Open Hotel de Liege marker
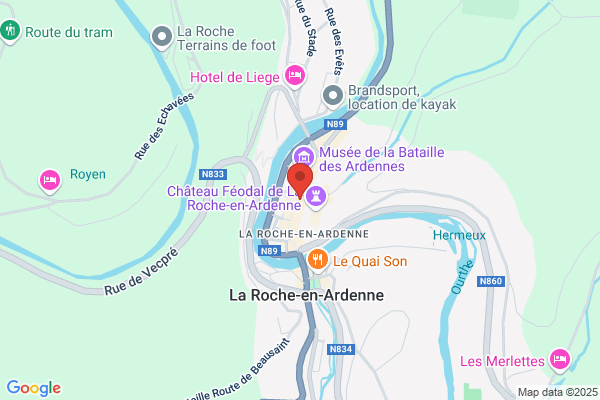Image resolution: width=600 pixels, height=400 pixels. tap(295, 76)
